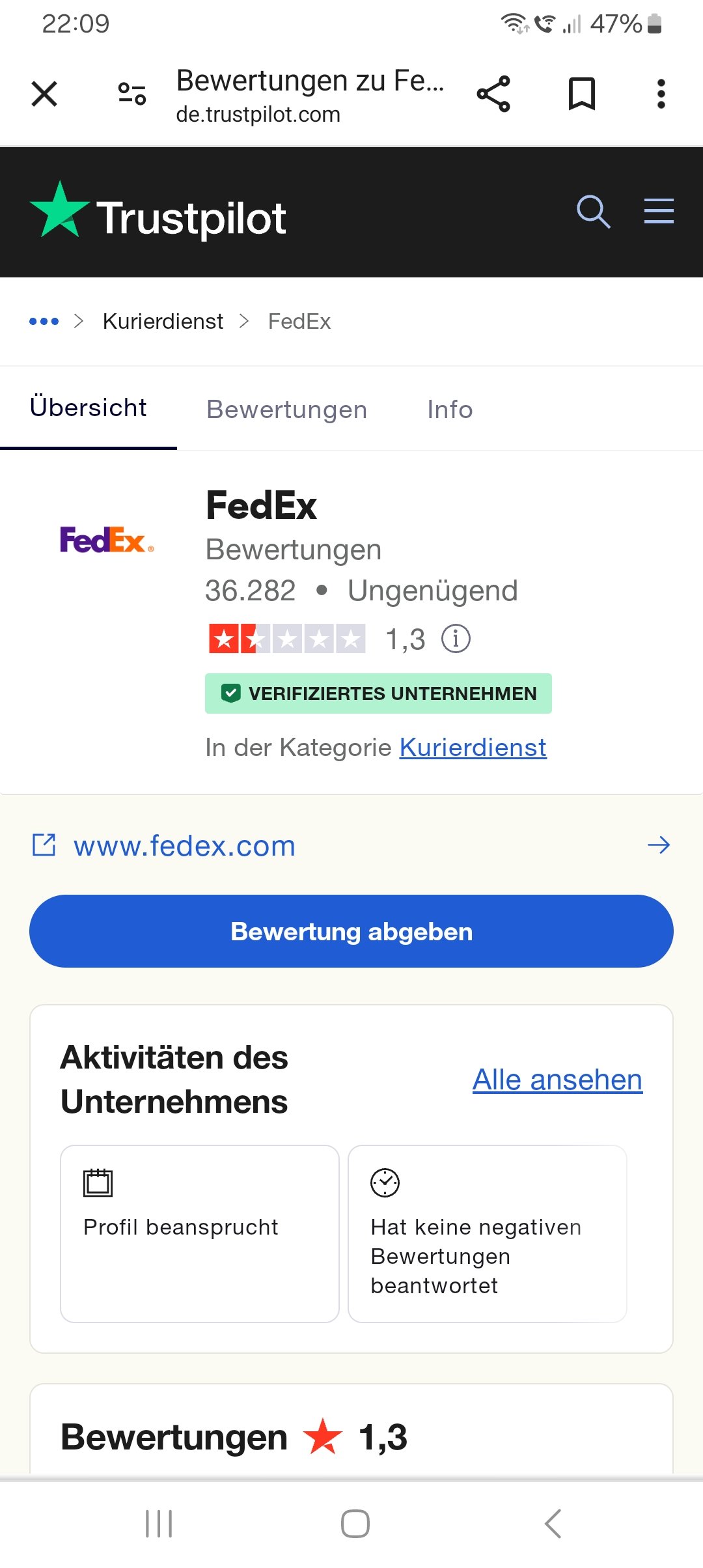Open Alle ansehen for company activities

pyautogui.click(x=558, y=1080)
